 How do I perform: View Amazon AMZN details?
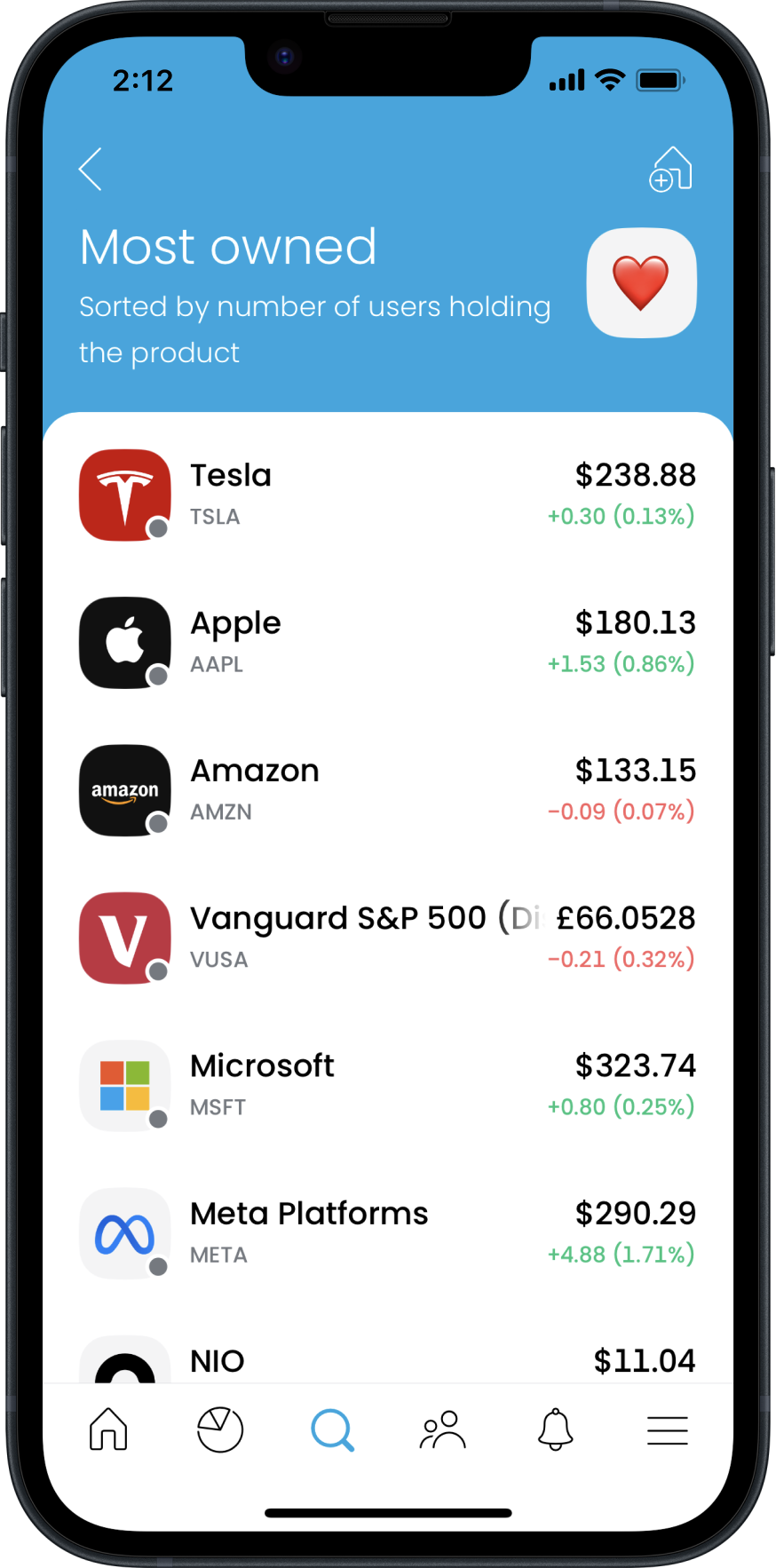coord(388,790)
